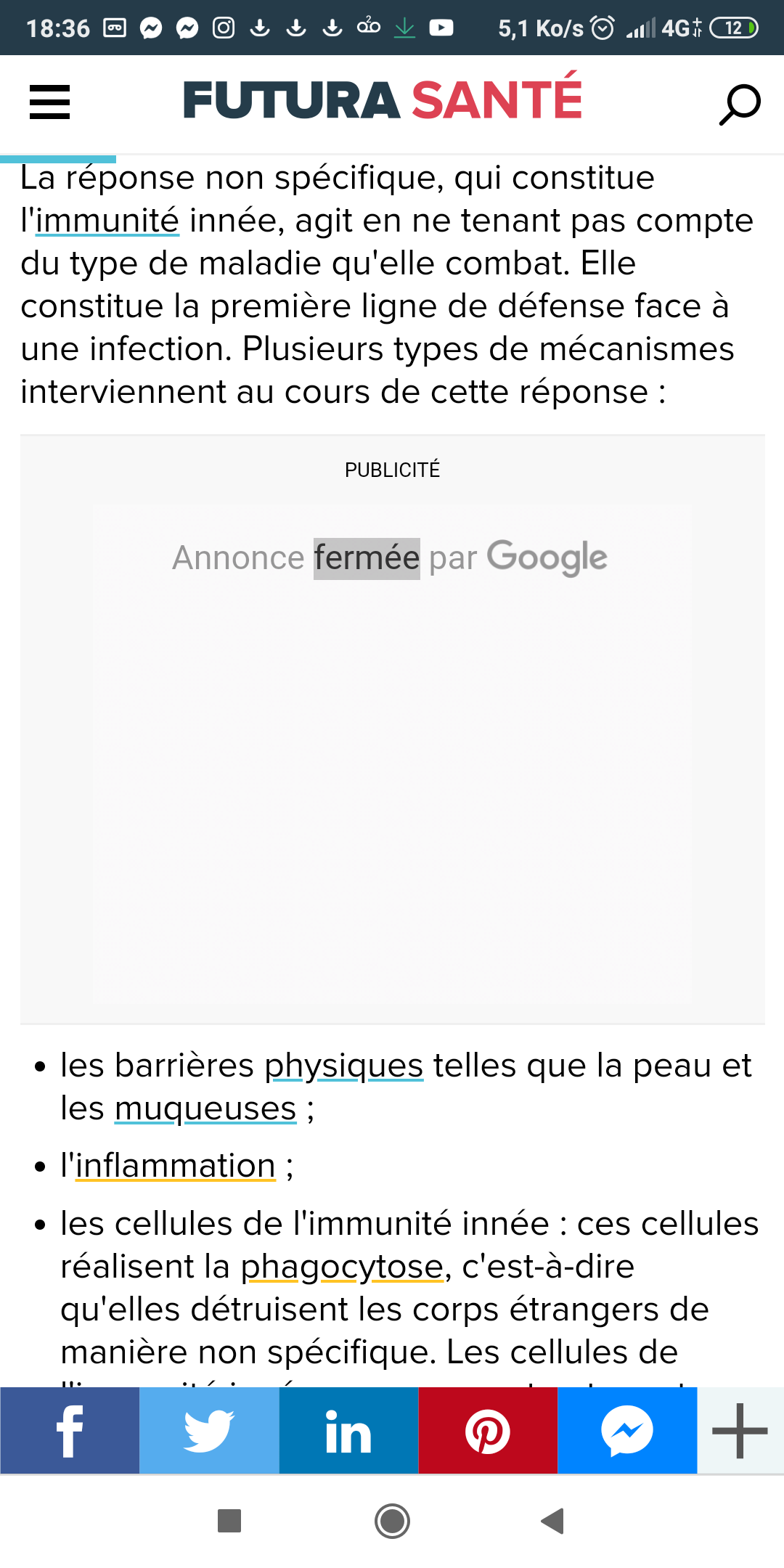784x1568 pixels.
Task: Follow the 'phagocytose' link
Action: point(342,1267)
